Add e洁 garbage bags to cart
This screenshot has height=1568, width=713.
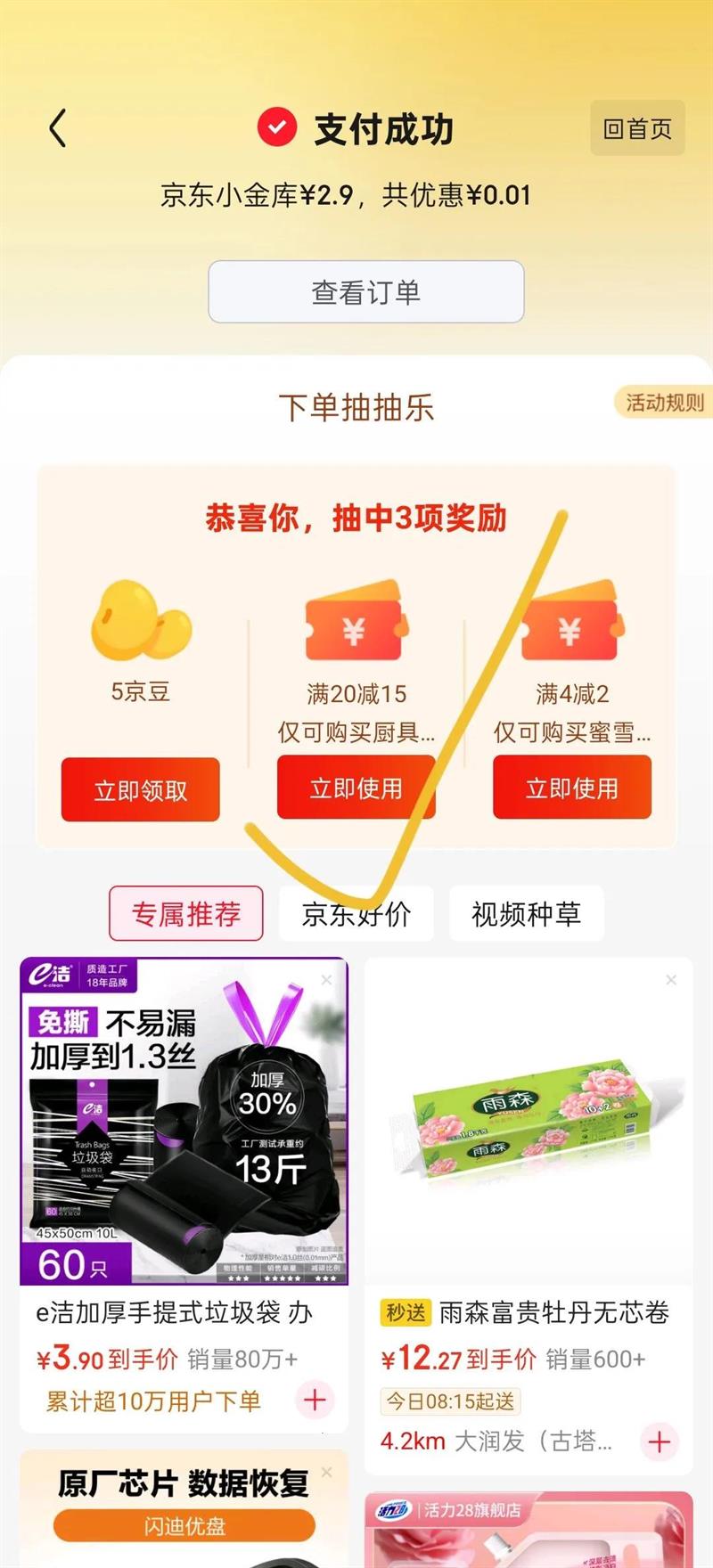315,1400
